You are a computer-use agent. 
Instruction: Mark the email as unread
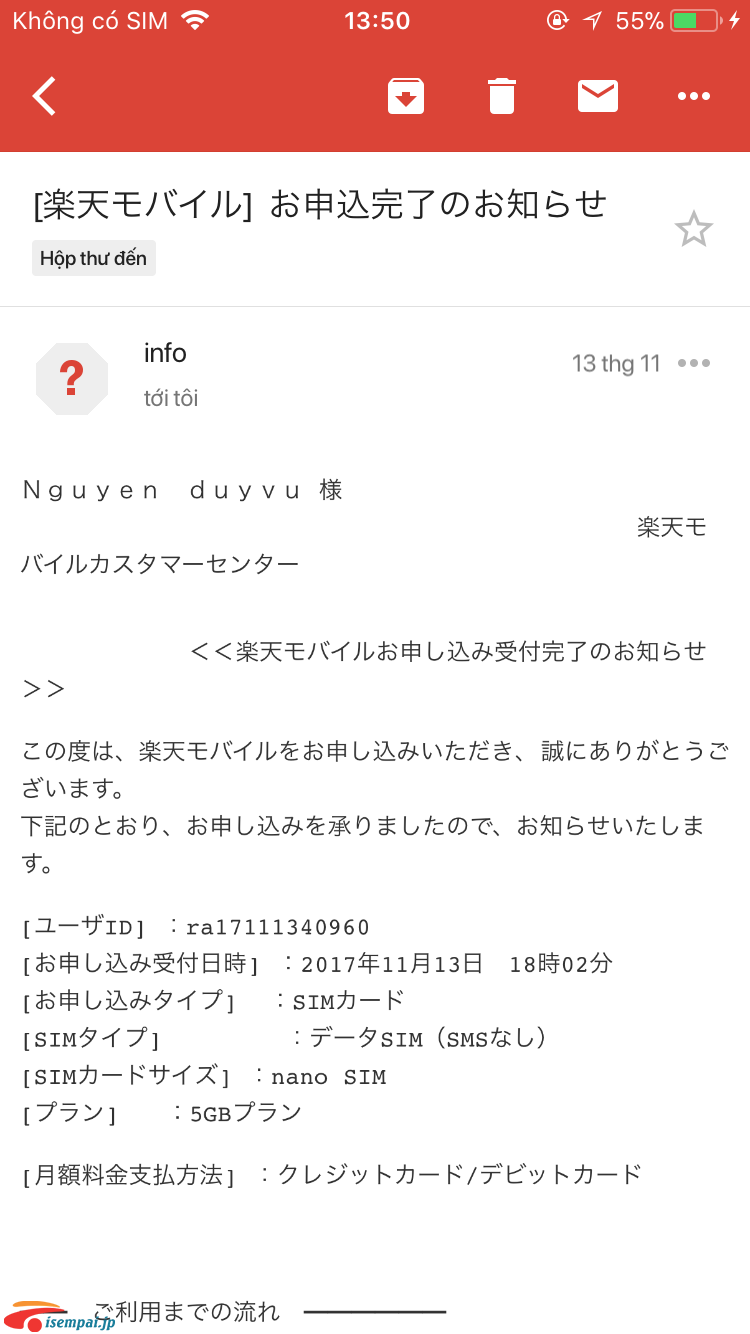click(598, 96)
